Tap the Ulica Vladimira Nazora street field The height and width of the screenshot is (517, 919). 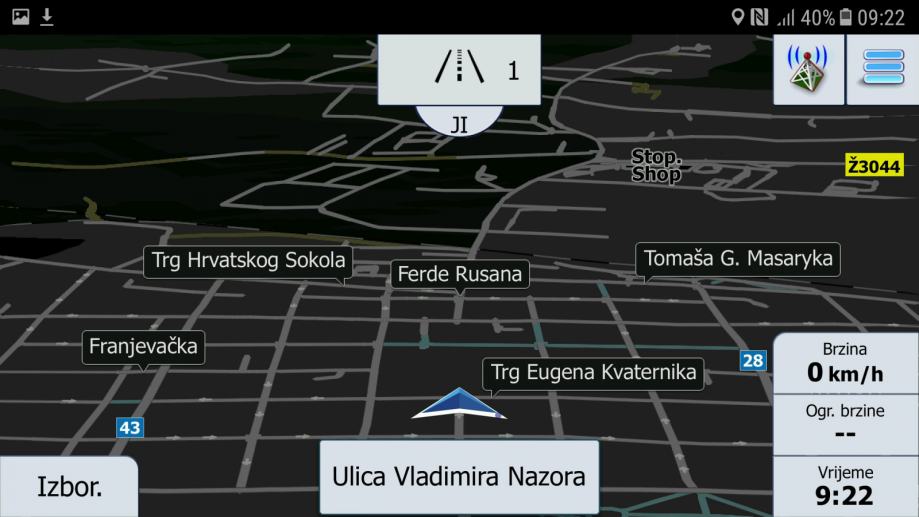click(x=459, y=476)
